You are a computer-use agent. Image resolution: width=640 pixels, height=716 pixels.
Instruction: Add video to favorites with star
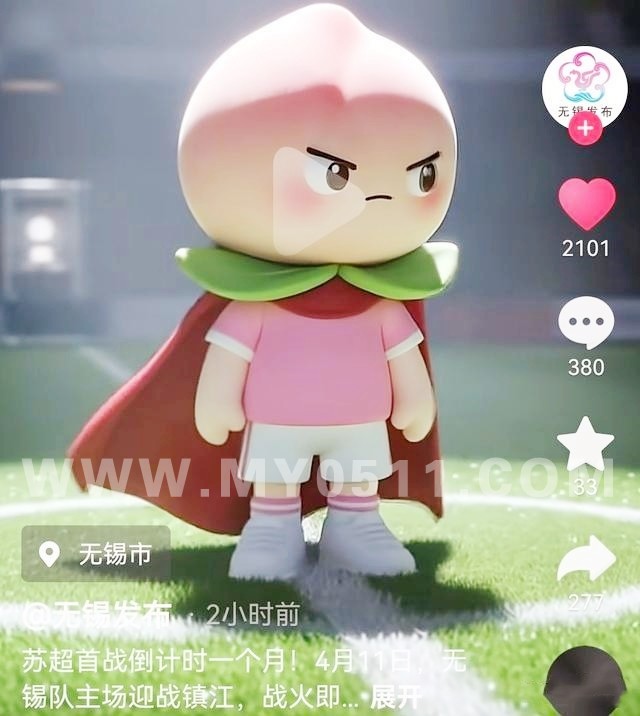(586, 444)
